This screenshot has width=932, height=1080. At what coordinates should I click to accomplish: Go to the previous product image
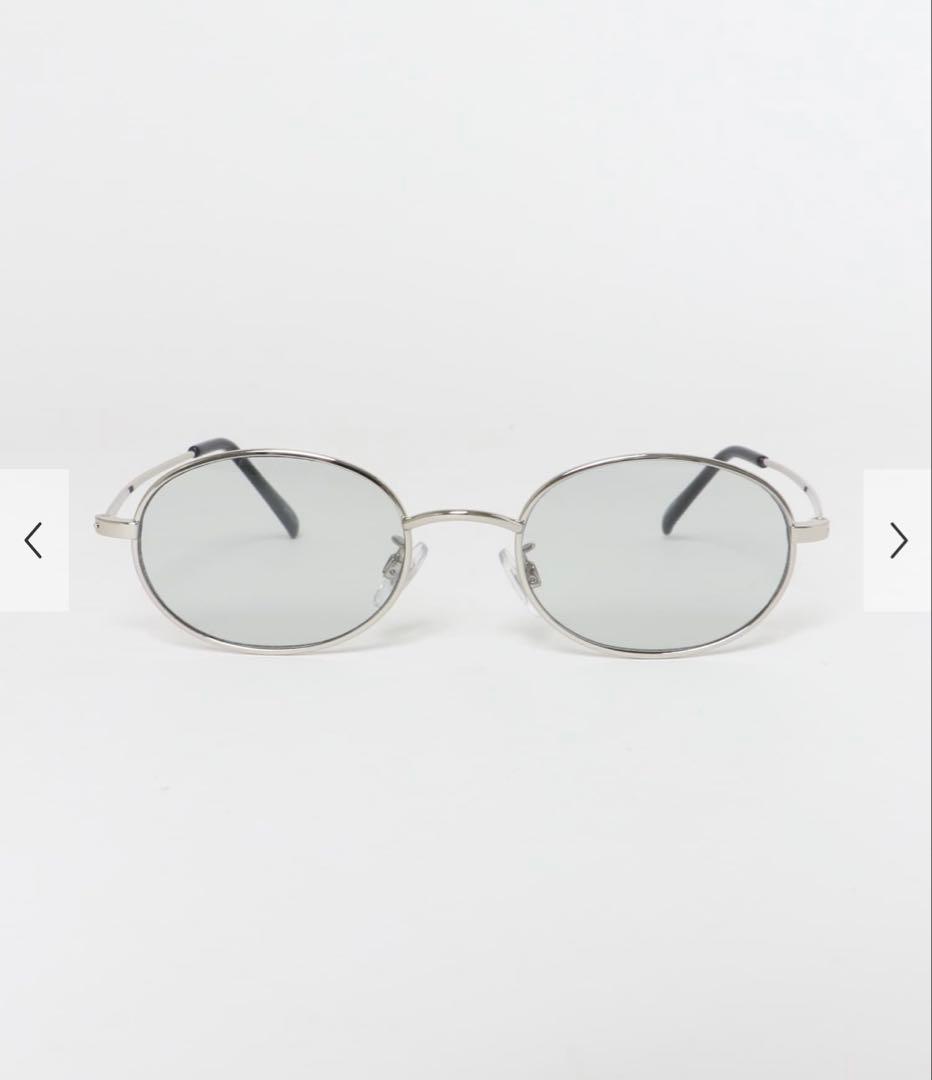pyautogui.click(x=34, y=540)
